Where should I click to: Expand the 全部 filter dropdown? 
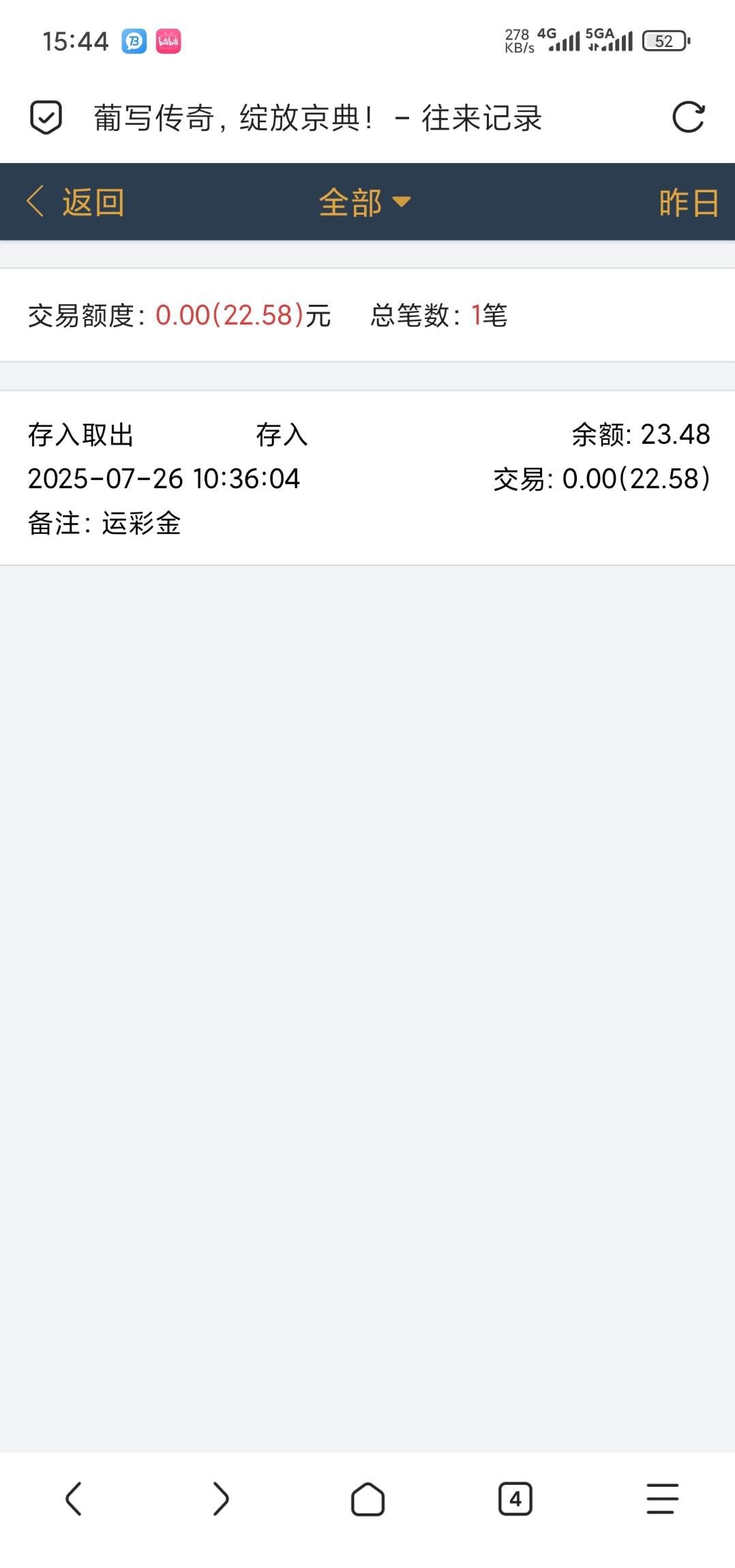(365, 202)
